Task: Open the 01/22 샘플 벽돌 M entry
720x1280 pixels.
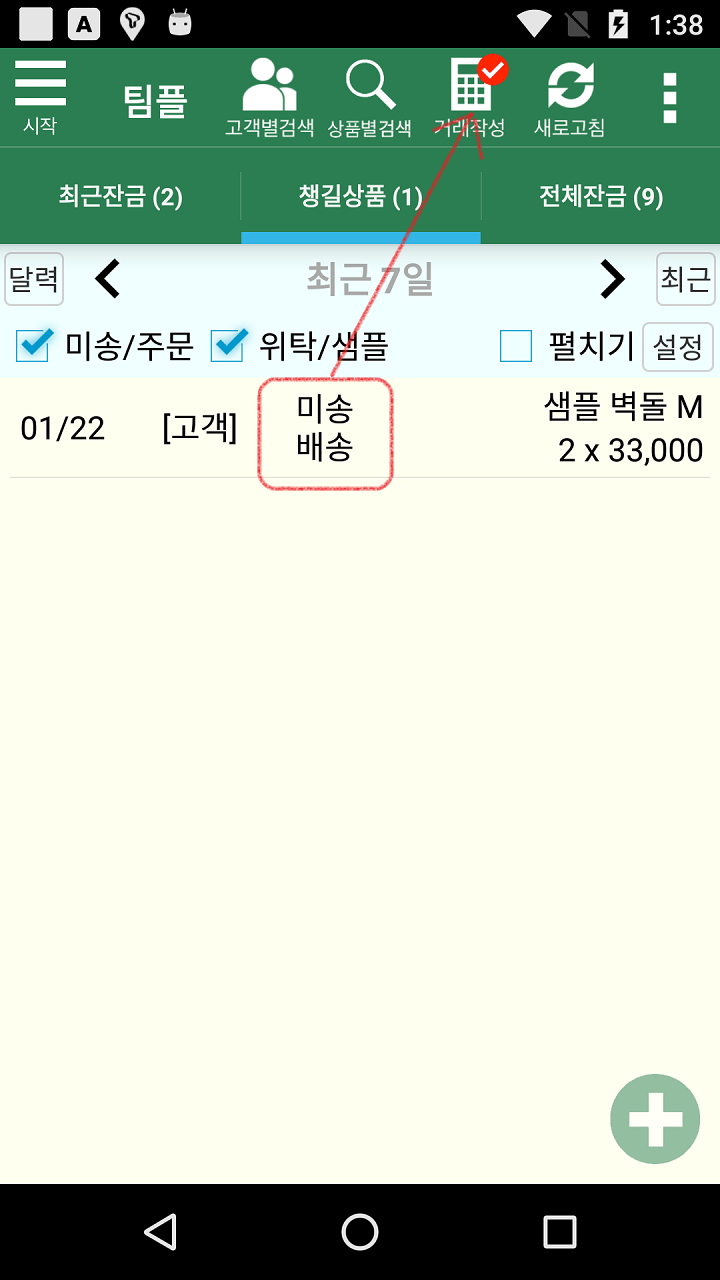Action: (360, 428)
